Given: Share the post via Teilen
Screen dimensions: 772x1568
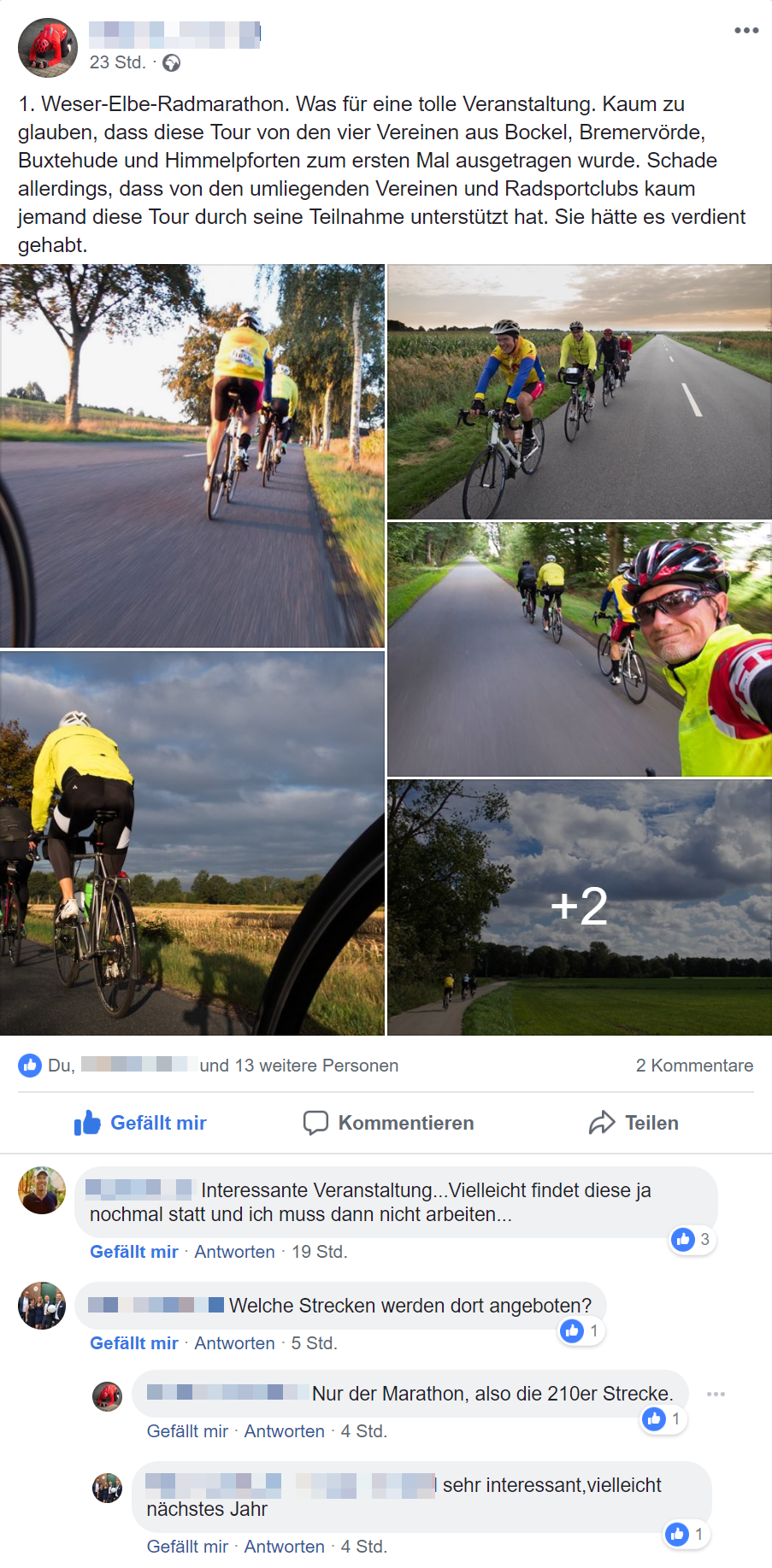Looking at the screenshot, I should pos(634,1123).
